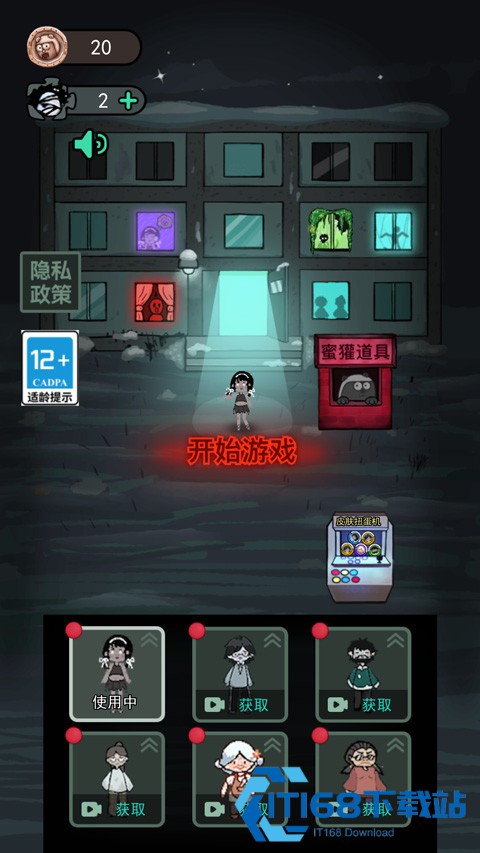Tap 开始游戏 to start the game
480x853 pixels.
[242, 452]
